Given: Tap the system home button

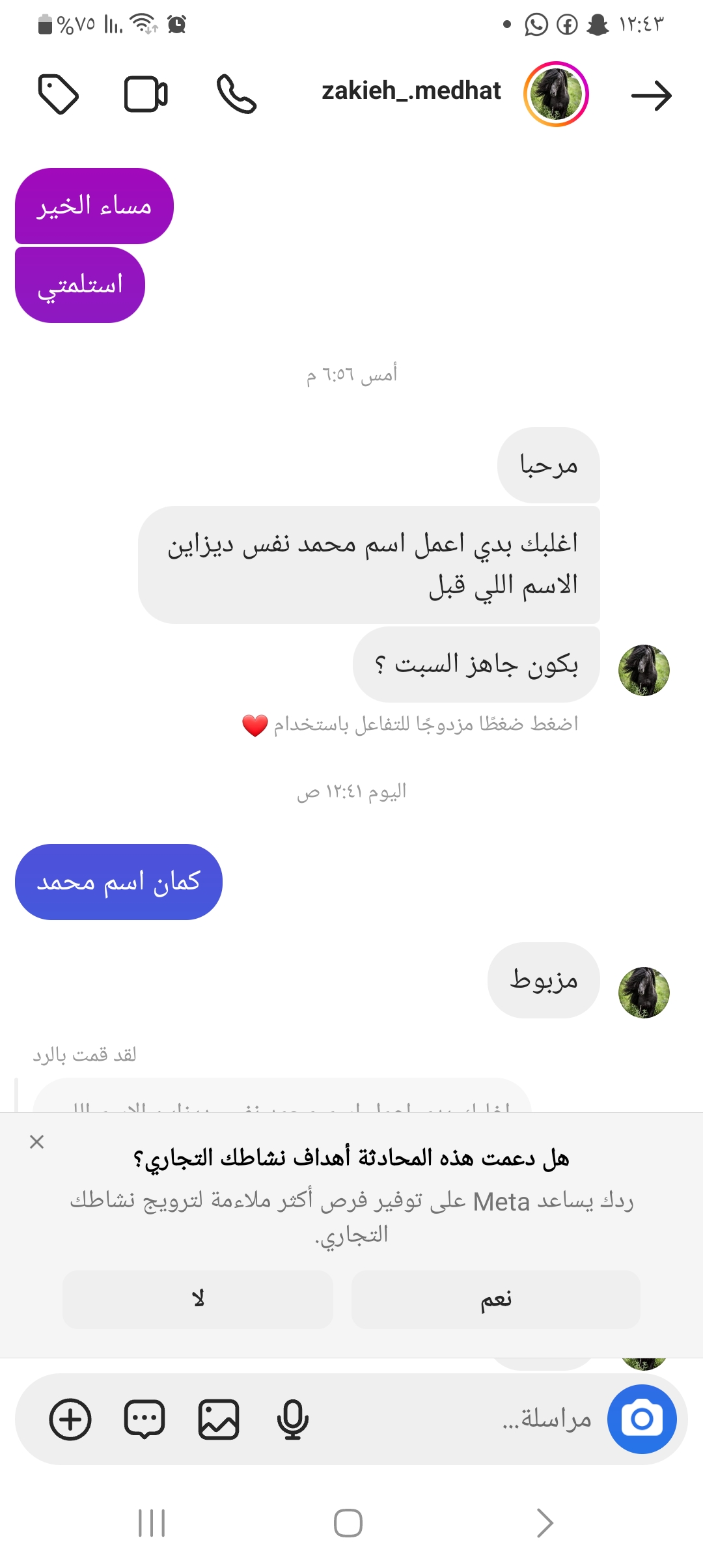Looking at the screenshot, I should pyautogui.click(x=348, y=1523).
